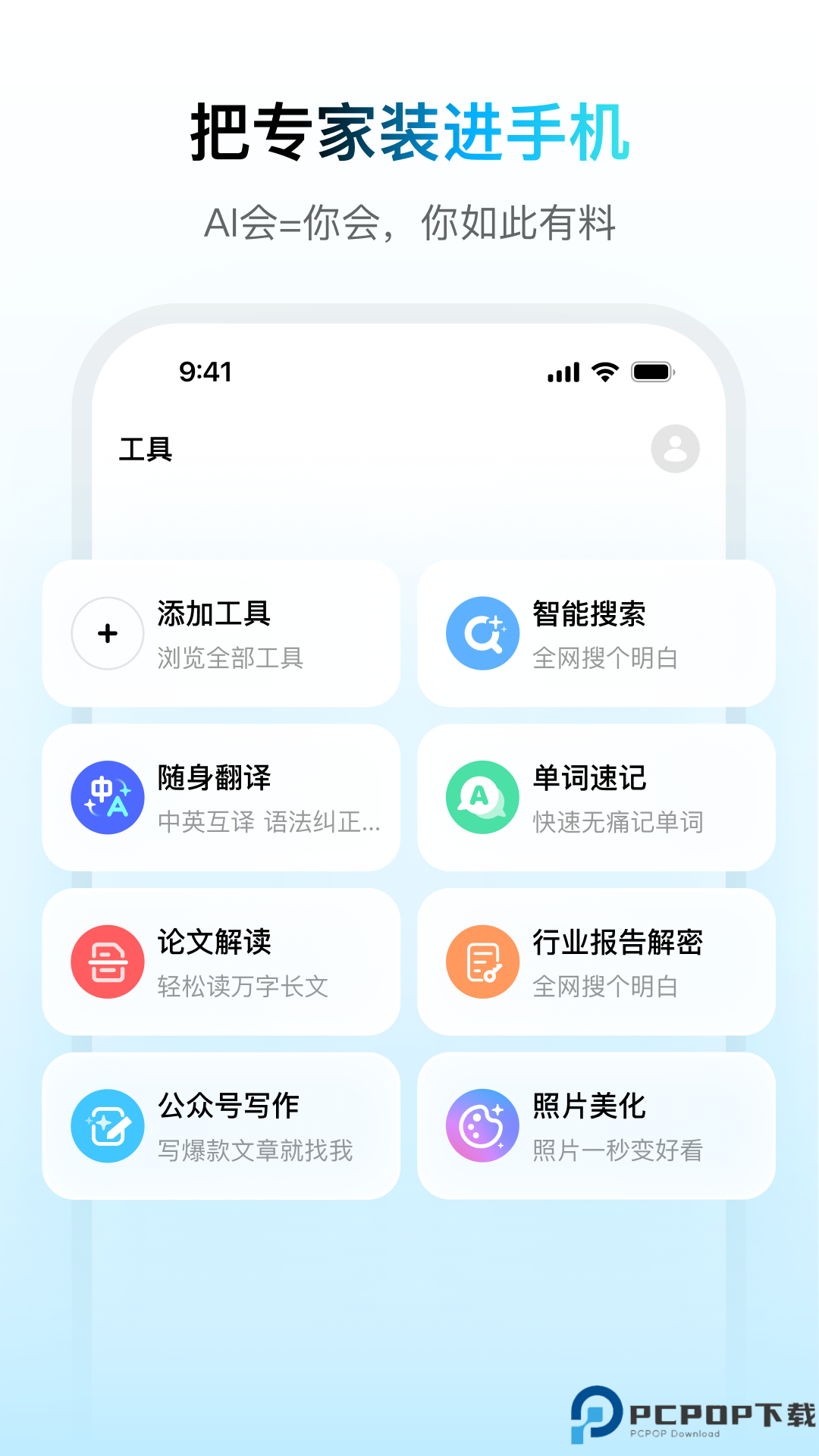Open the 随身翻译 translation icon
The height and width of the screenshot is (1456, 819).
pyautogui.click(x=107, y=797)
